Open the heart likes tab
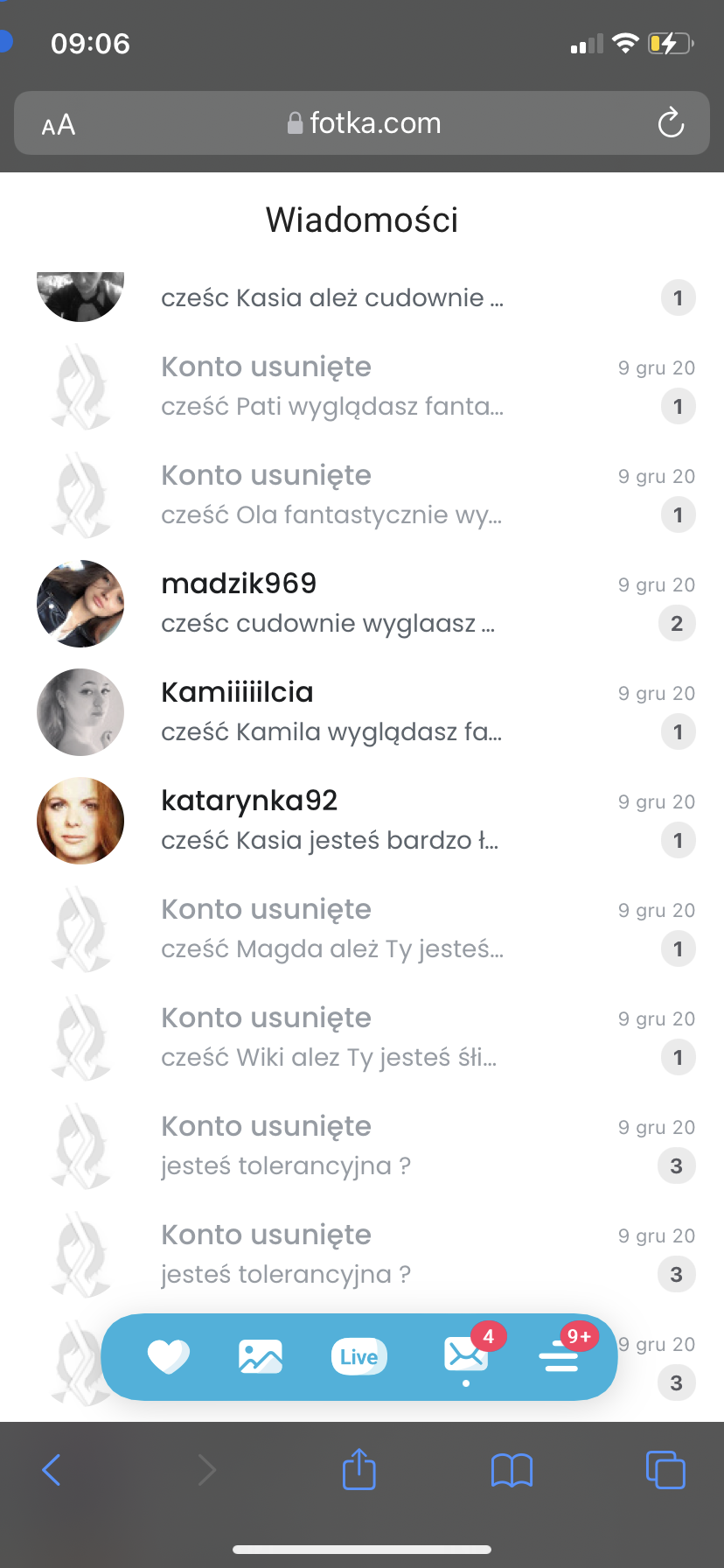The width and height of the screenshot is (724, 1568). (168, 1357)
